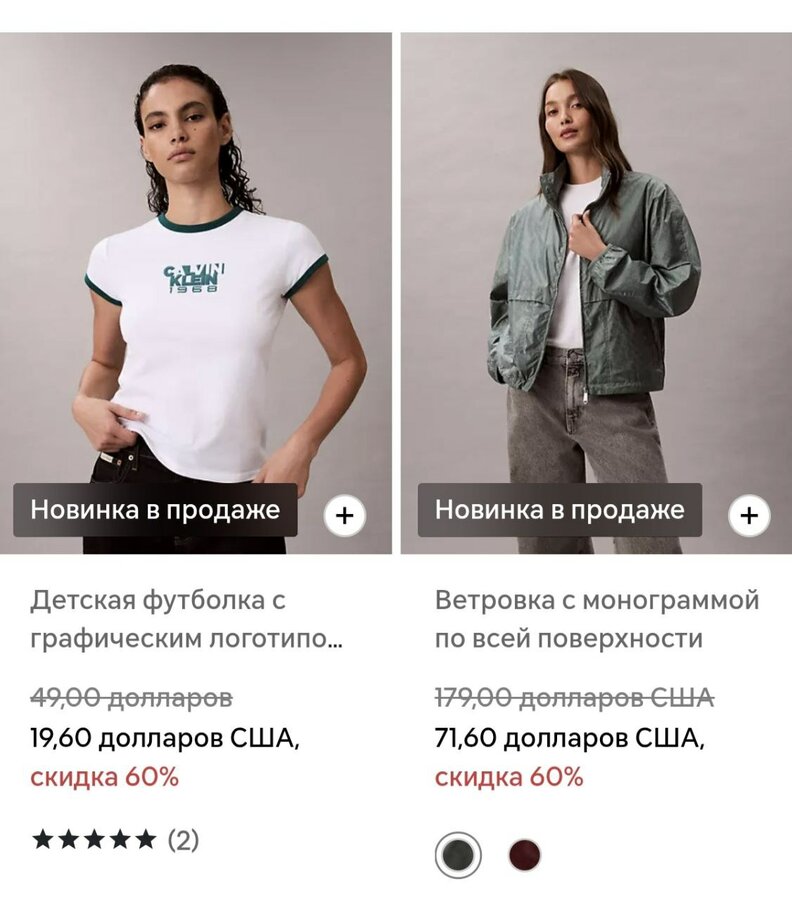Open the title "Ветровка с монограммой по всей поверхности"
This screenshot has width=792, height=900.
click(597, 619)
